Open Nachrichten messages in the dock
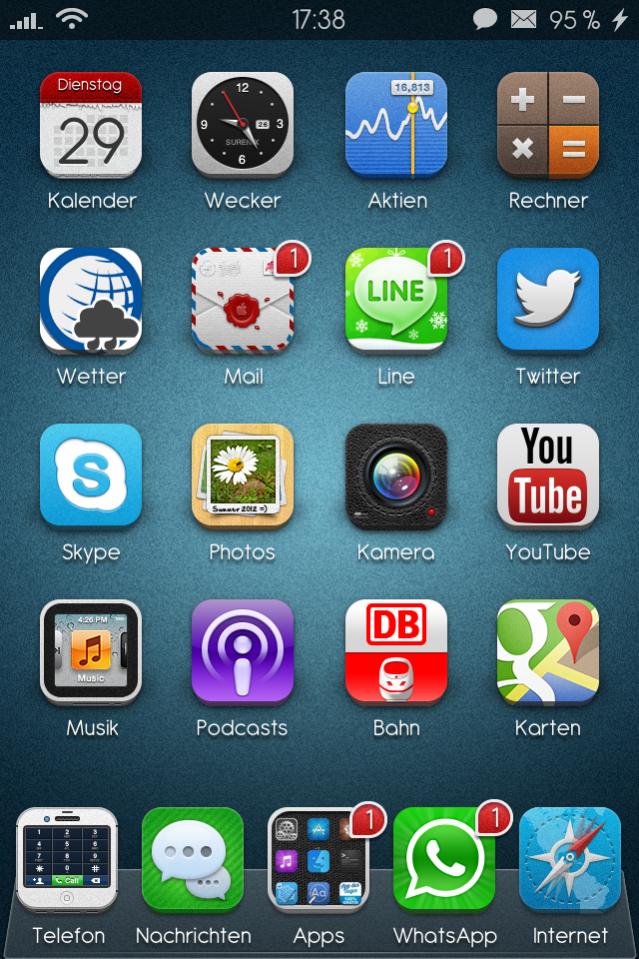Screen dimensions: 639x959 click(x=193, y=860)
